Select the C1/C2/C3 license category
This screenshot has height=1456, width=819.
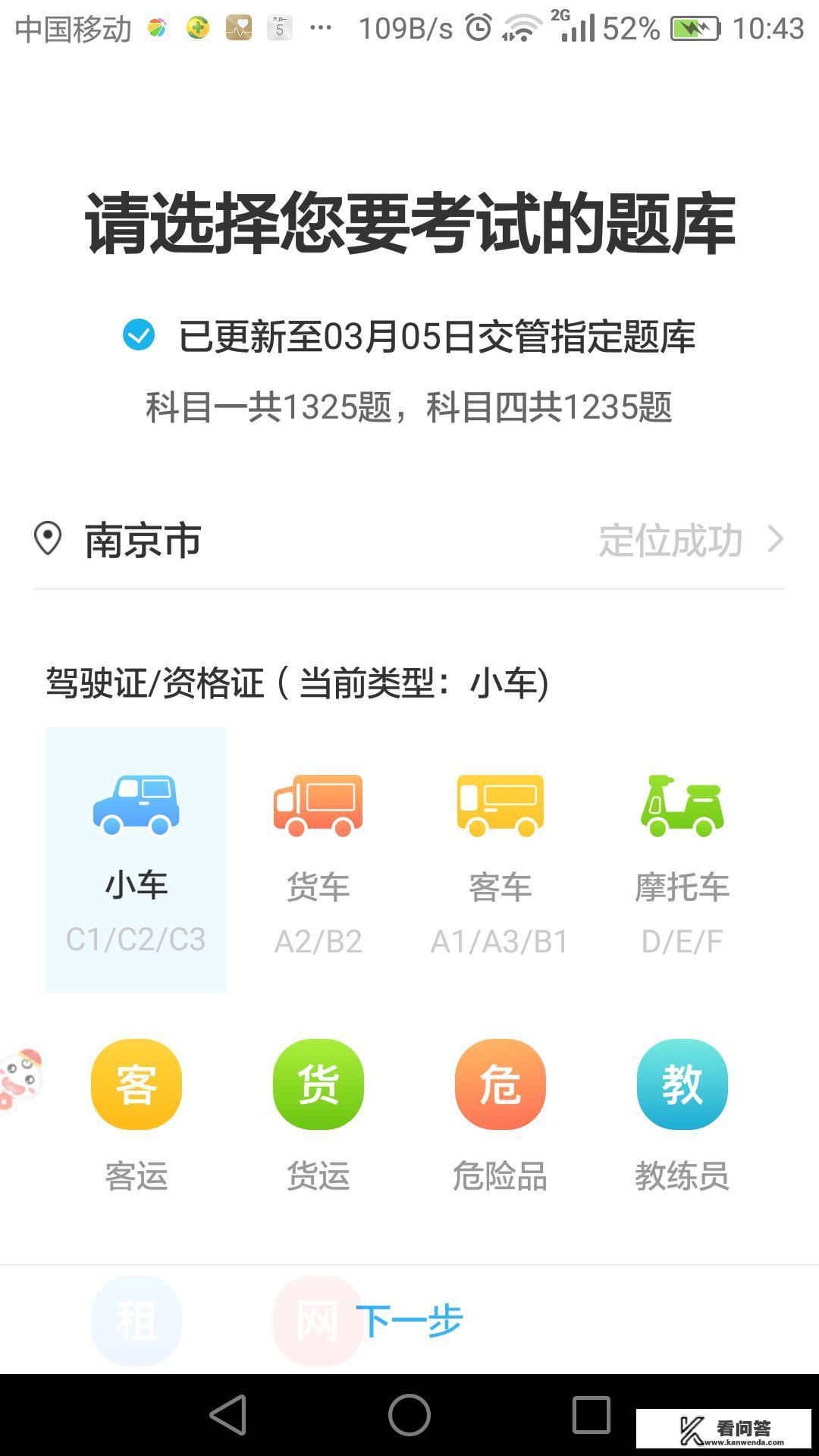(x=136, y=940)
